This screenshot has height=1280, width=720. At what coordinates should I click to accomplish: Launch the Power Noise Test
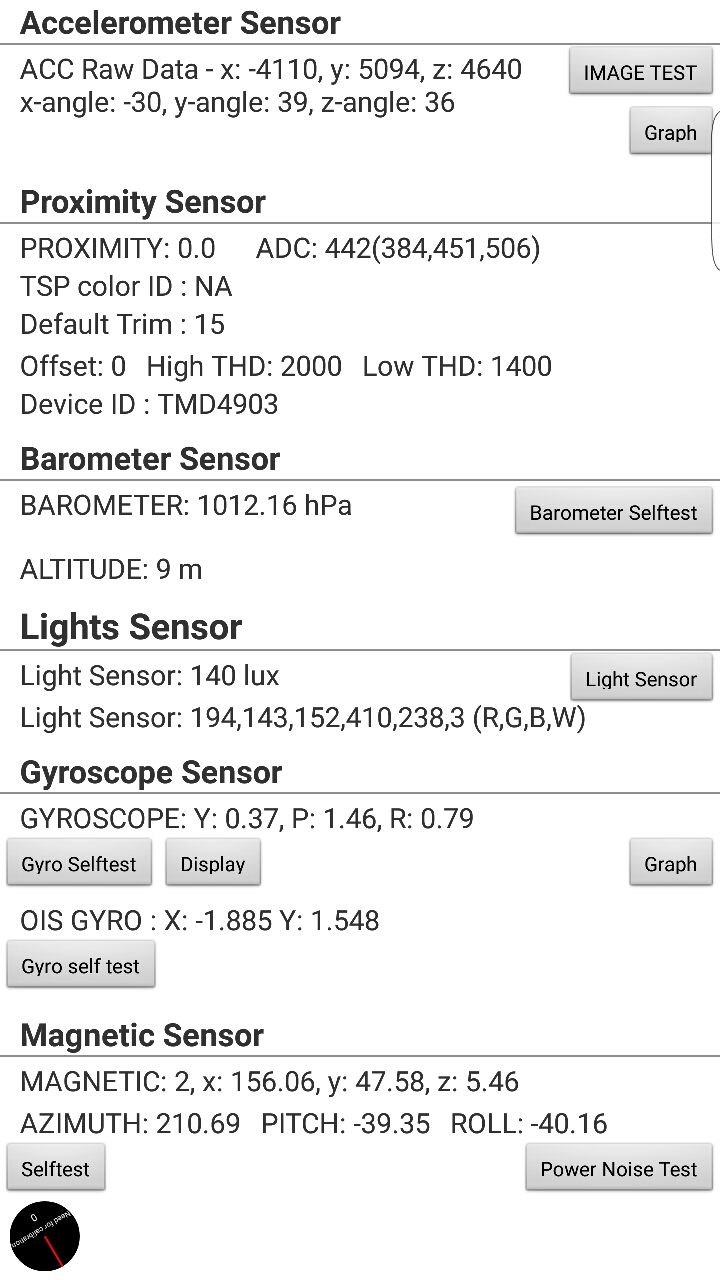(x=619, y=1169)
